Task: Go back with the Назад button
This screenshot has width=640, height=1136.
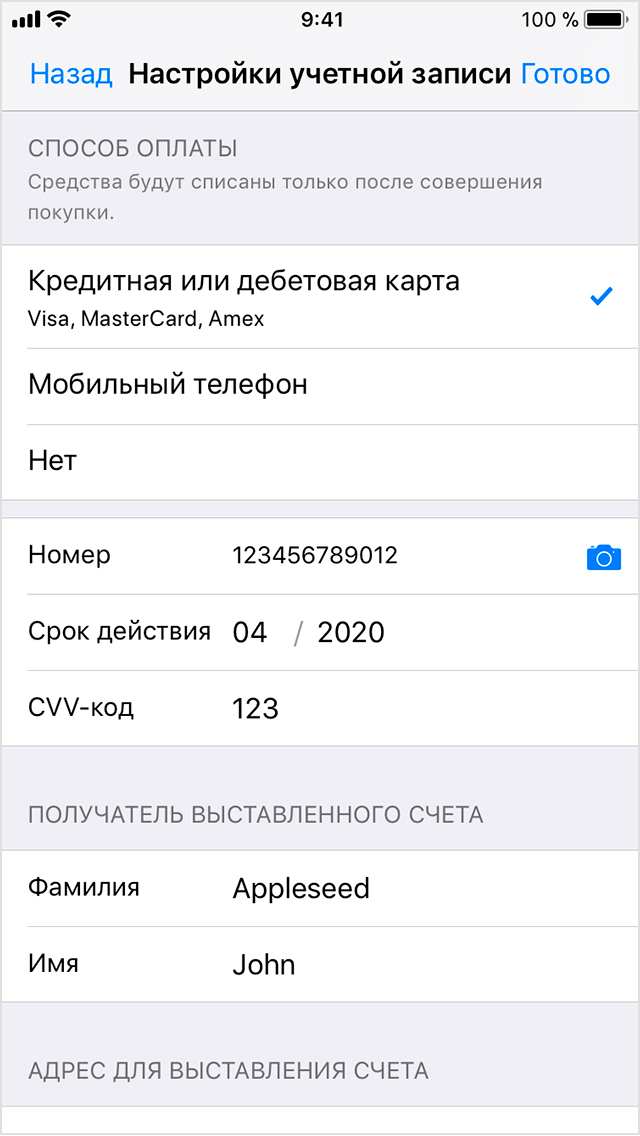Action: [71, 75]
